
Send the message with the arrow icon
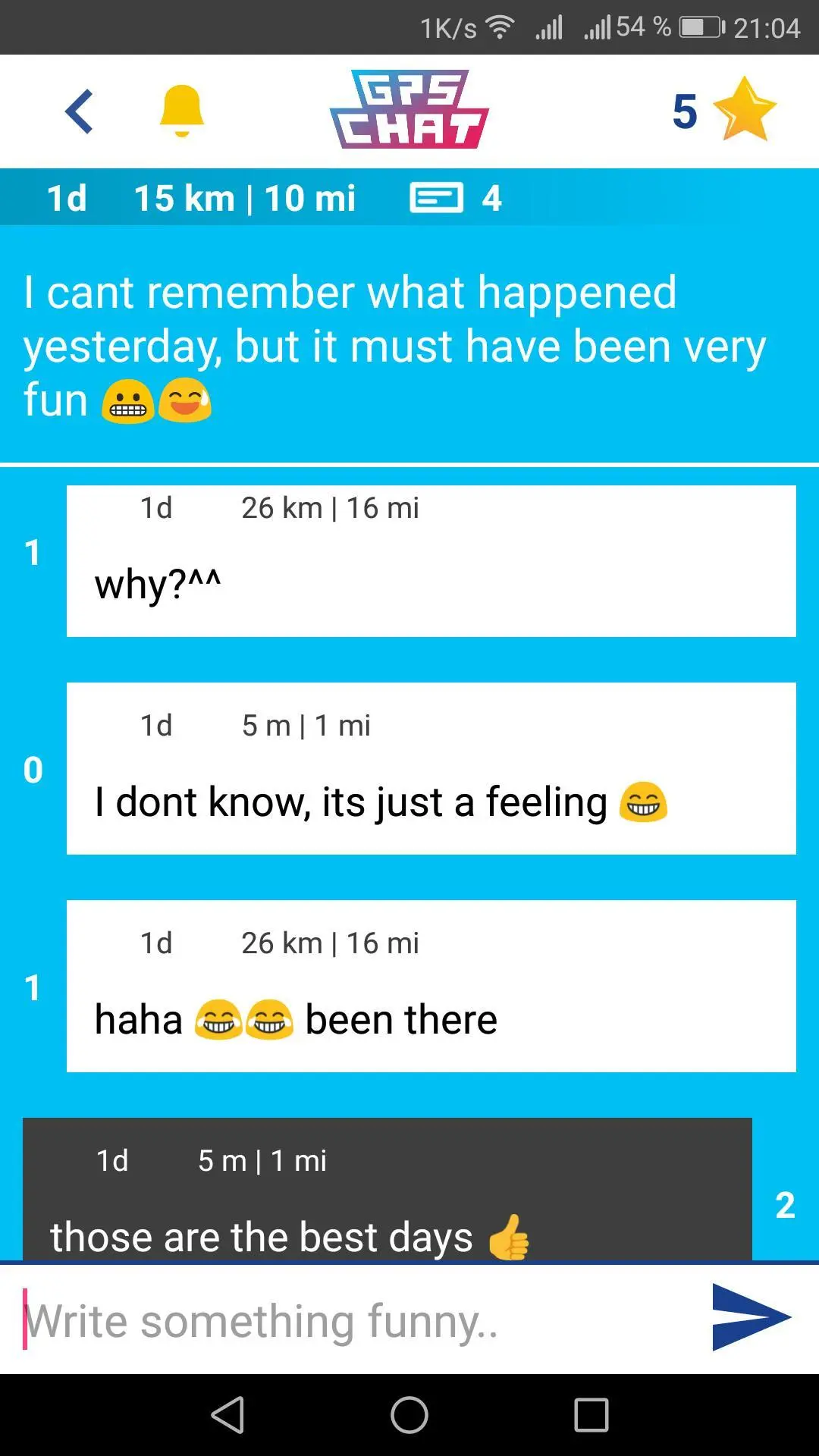pos(751,1317)
